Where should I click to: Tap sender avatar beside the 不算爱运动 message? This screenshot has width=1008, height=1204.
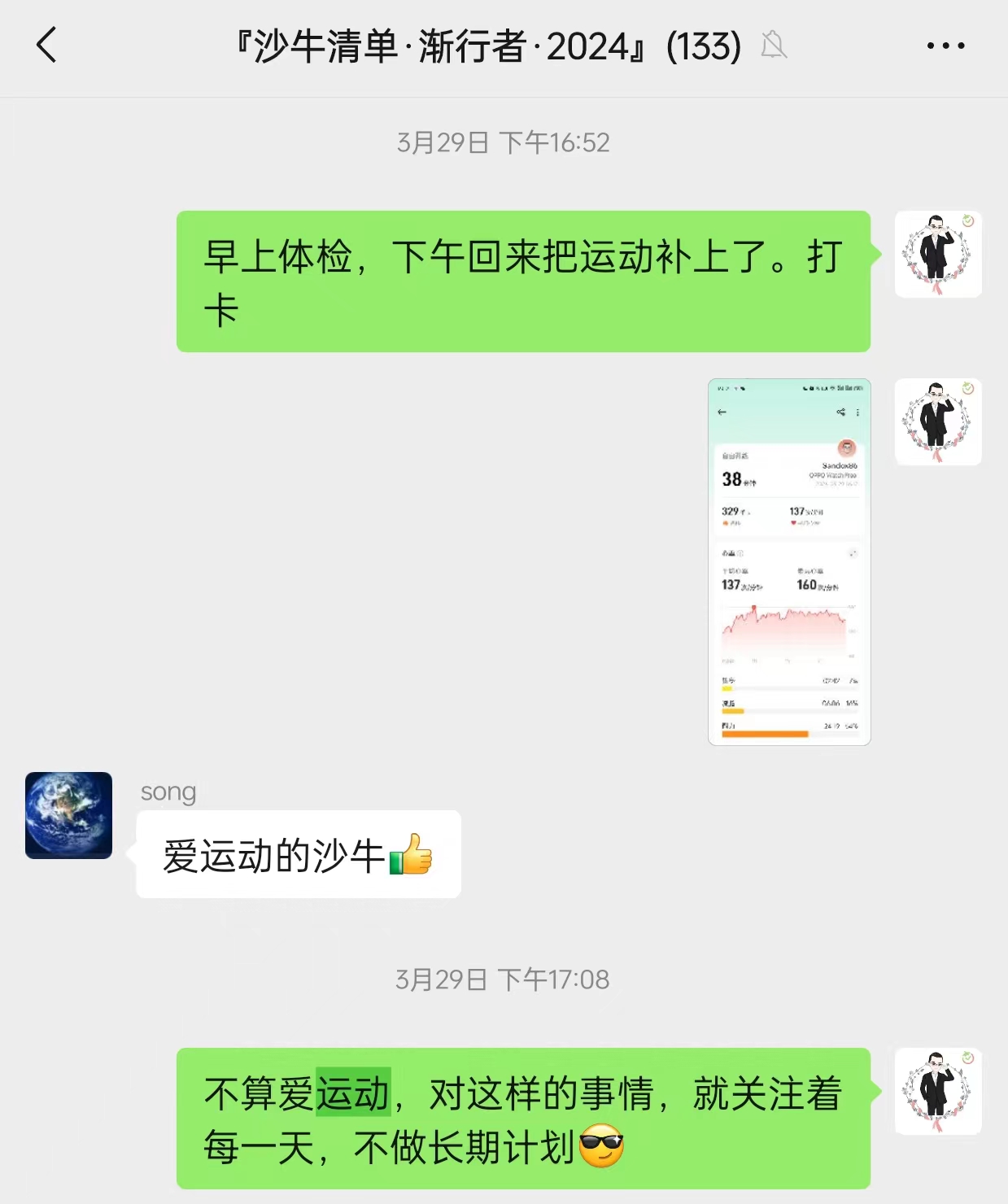point(937,1091)
